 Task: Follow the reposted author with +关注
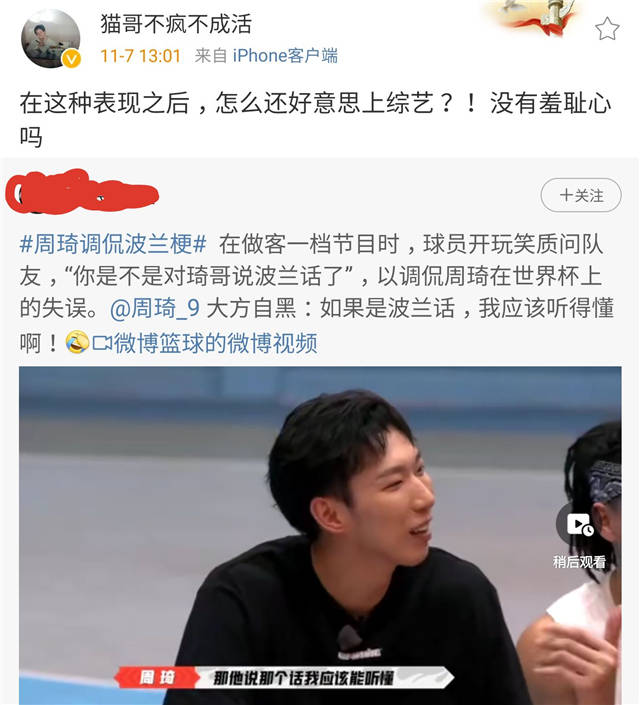(x=581, y=195)
